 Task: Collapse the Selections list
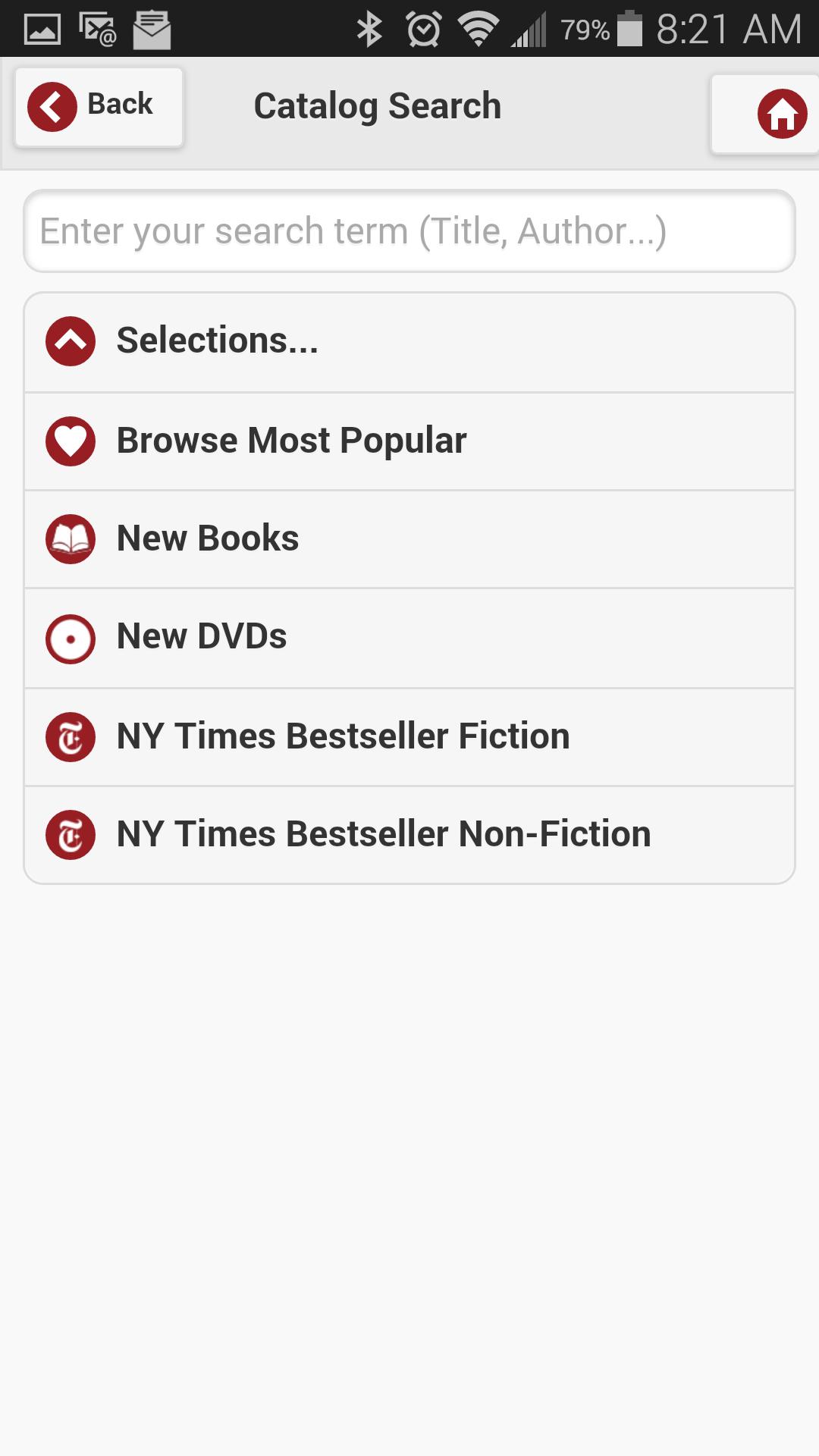409,341
